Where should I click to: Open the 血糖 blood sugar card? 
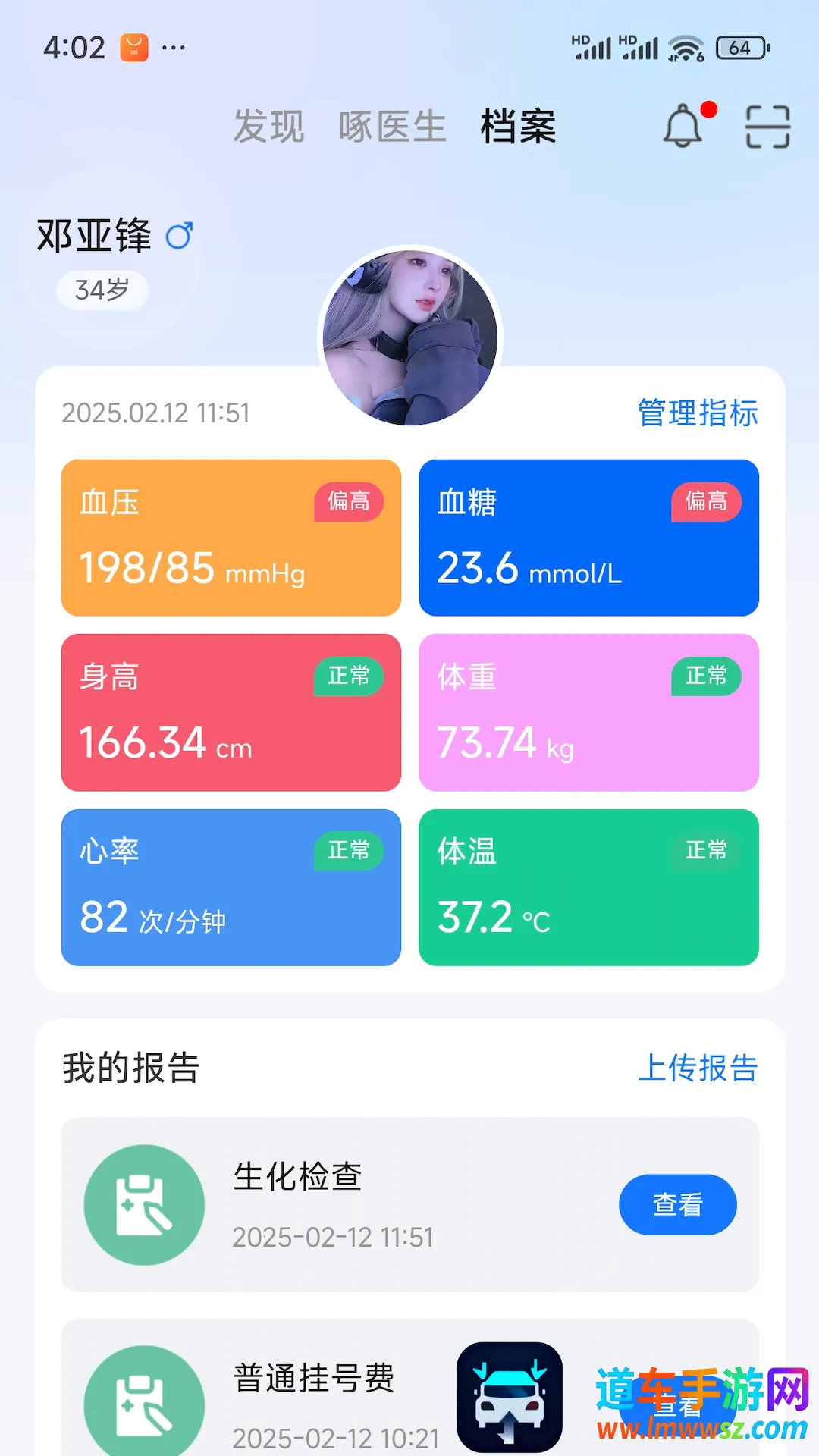pos(588,538)
